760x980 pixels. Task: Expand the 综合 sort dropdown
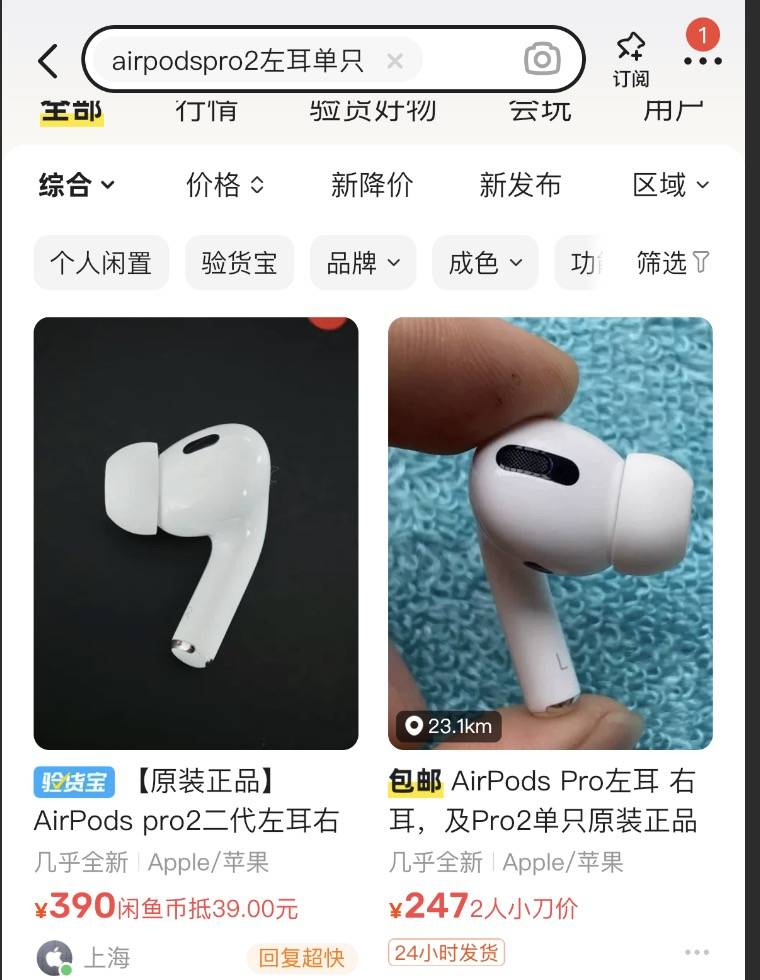77,184
